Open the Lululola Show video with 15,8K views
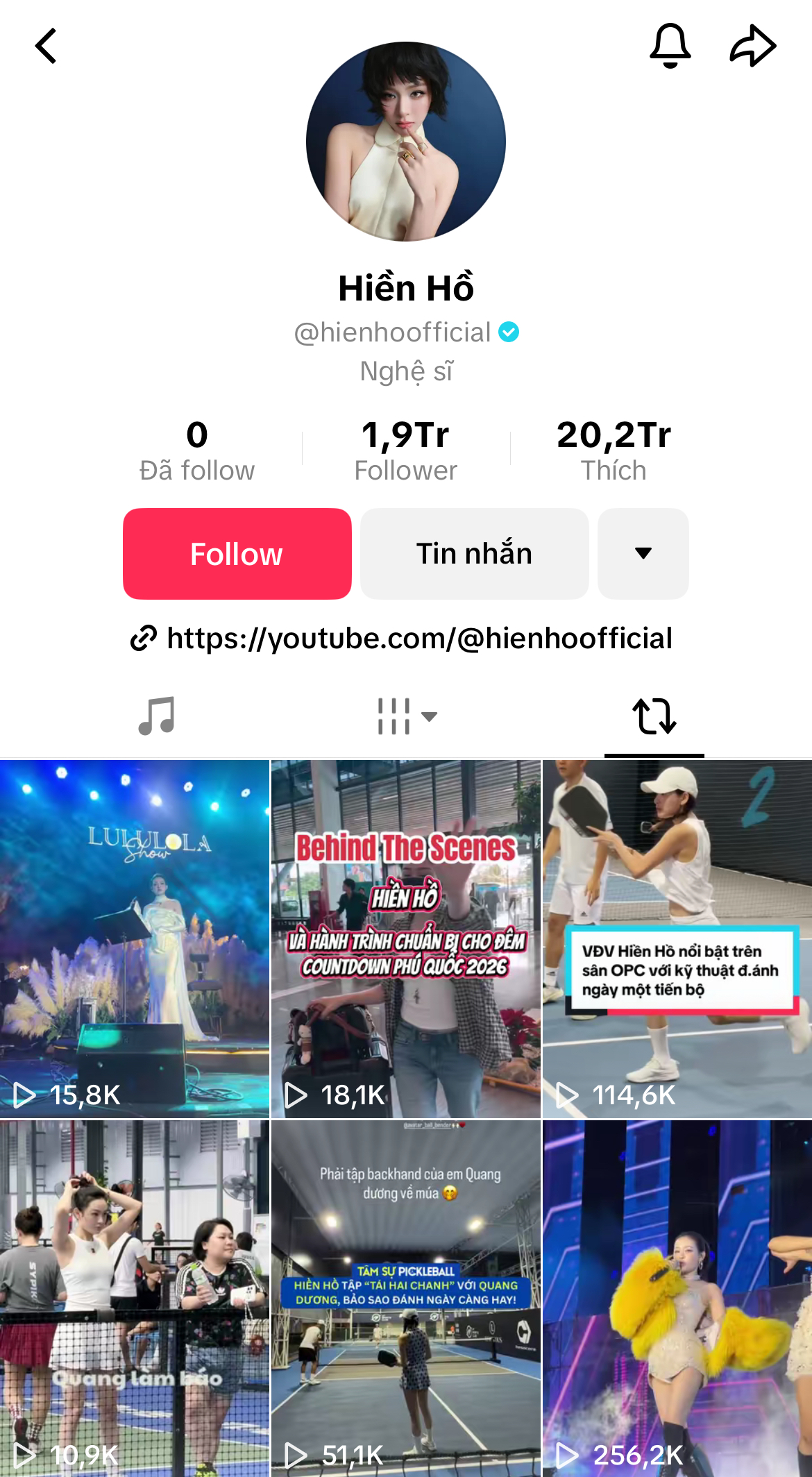Screen dimensions: 812x1477 135,938
